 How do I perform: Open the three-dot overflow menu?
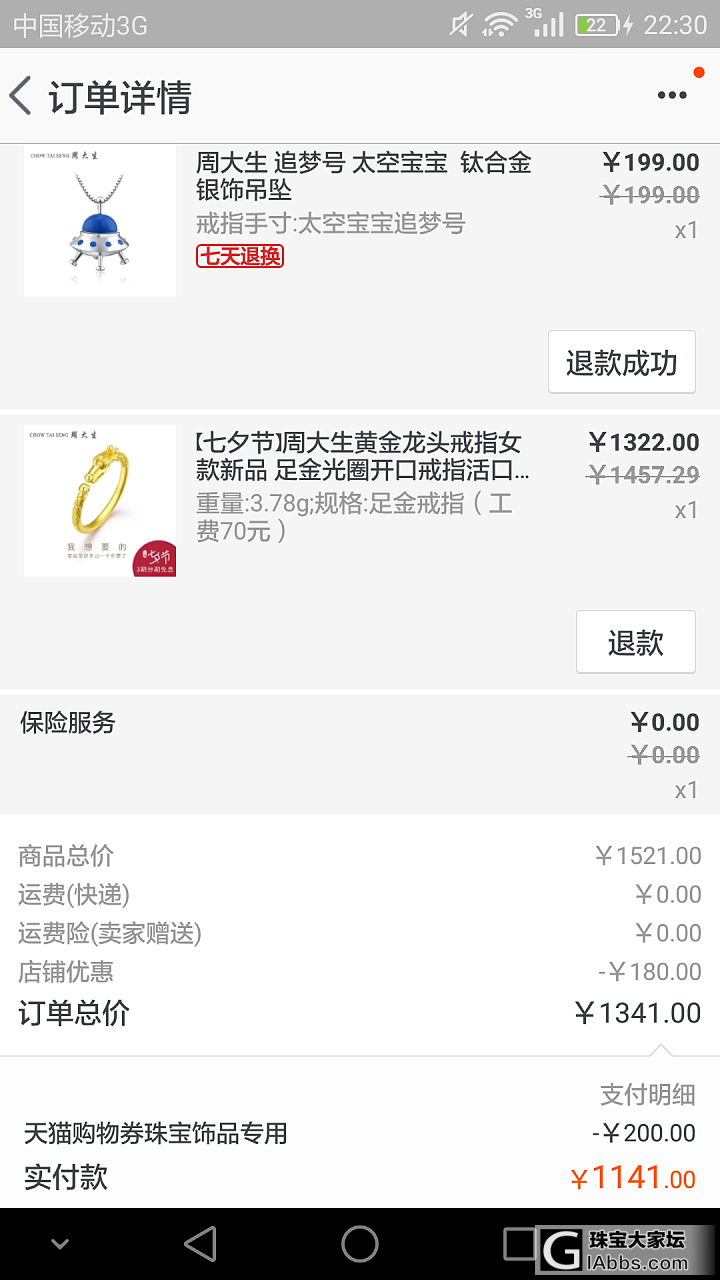(x=671, y=96)
